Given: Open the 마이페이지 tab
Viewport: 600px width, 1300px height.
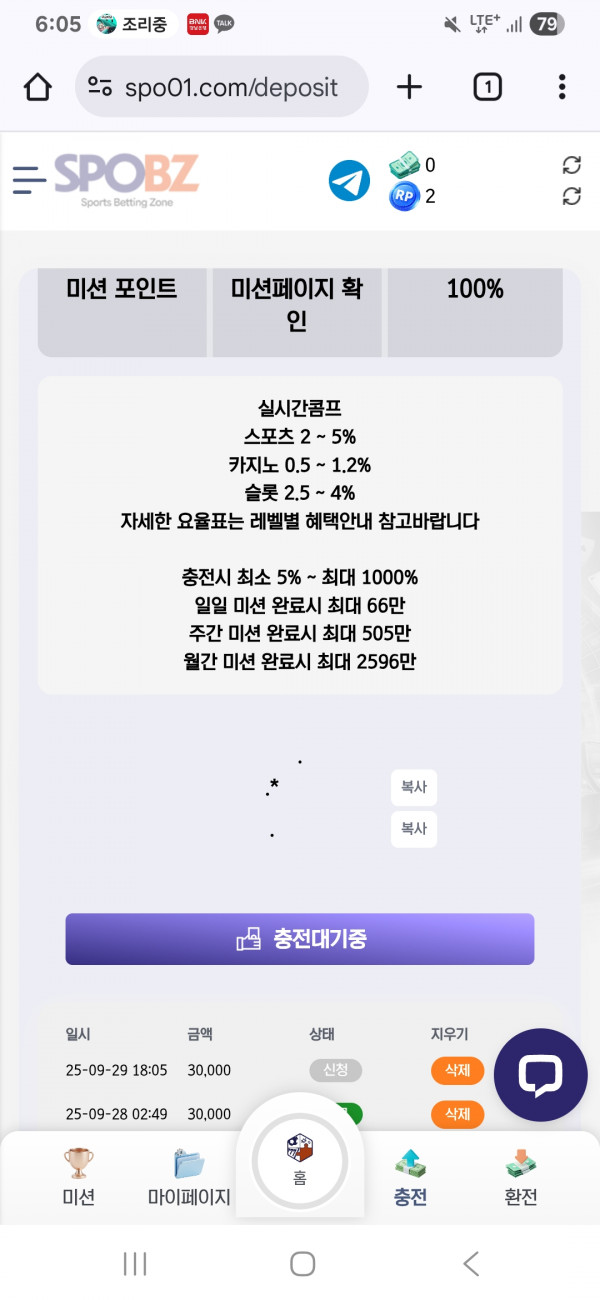Looking at the screenshot, I should coord(189,1178).
